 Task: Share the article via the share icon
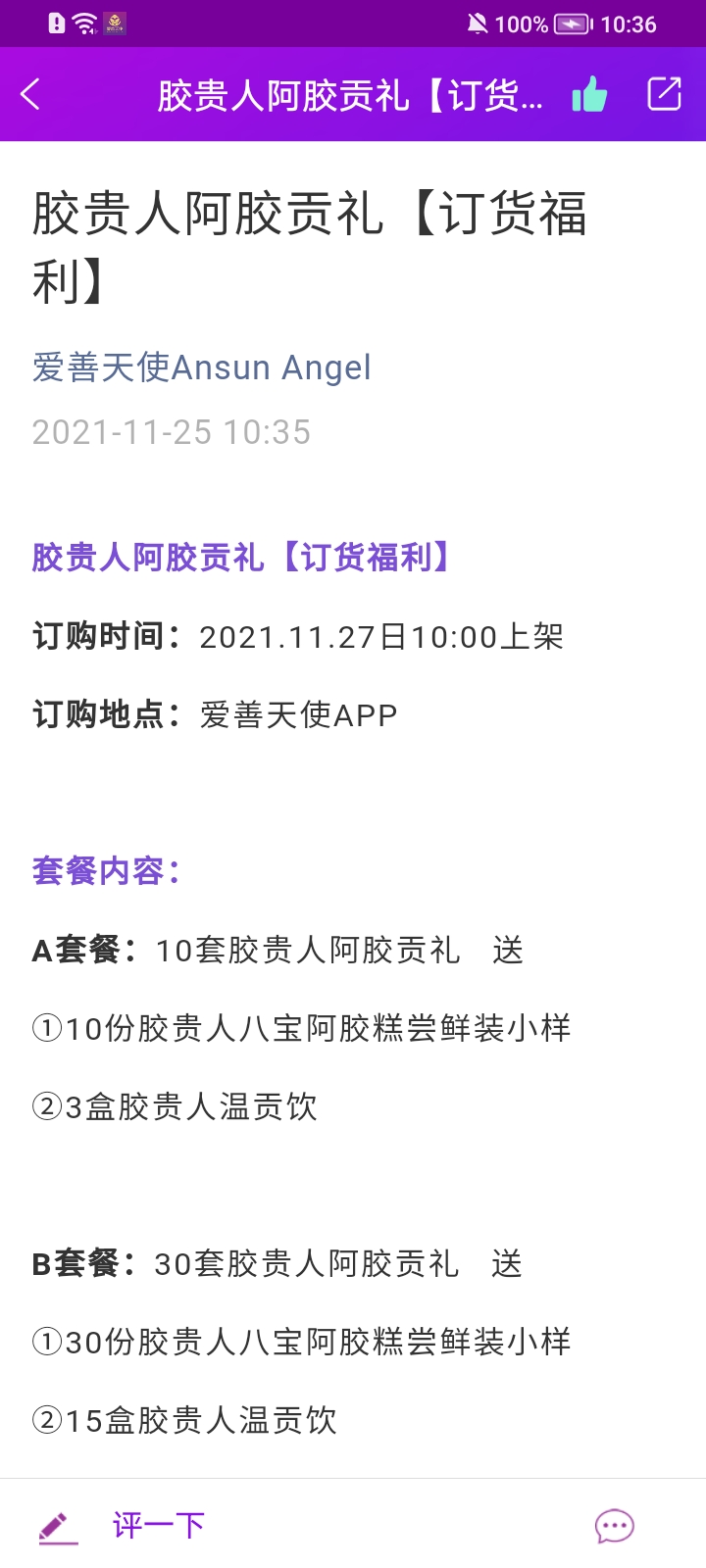[x=664, y=94]
